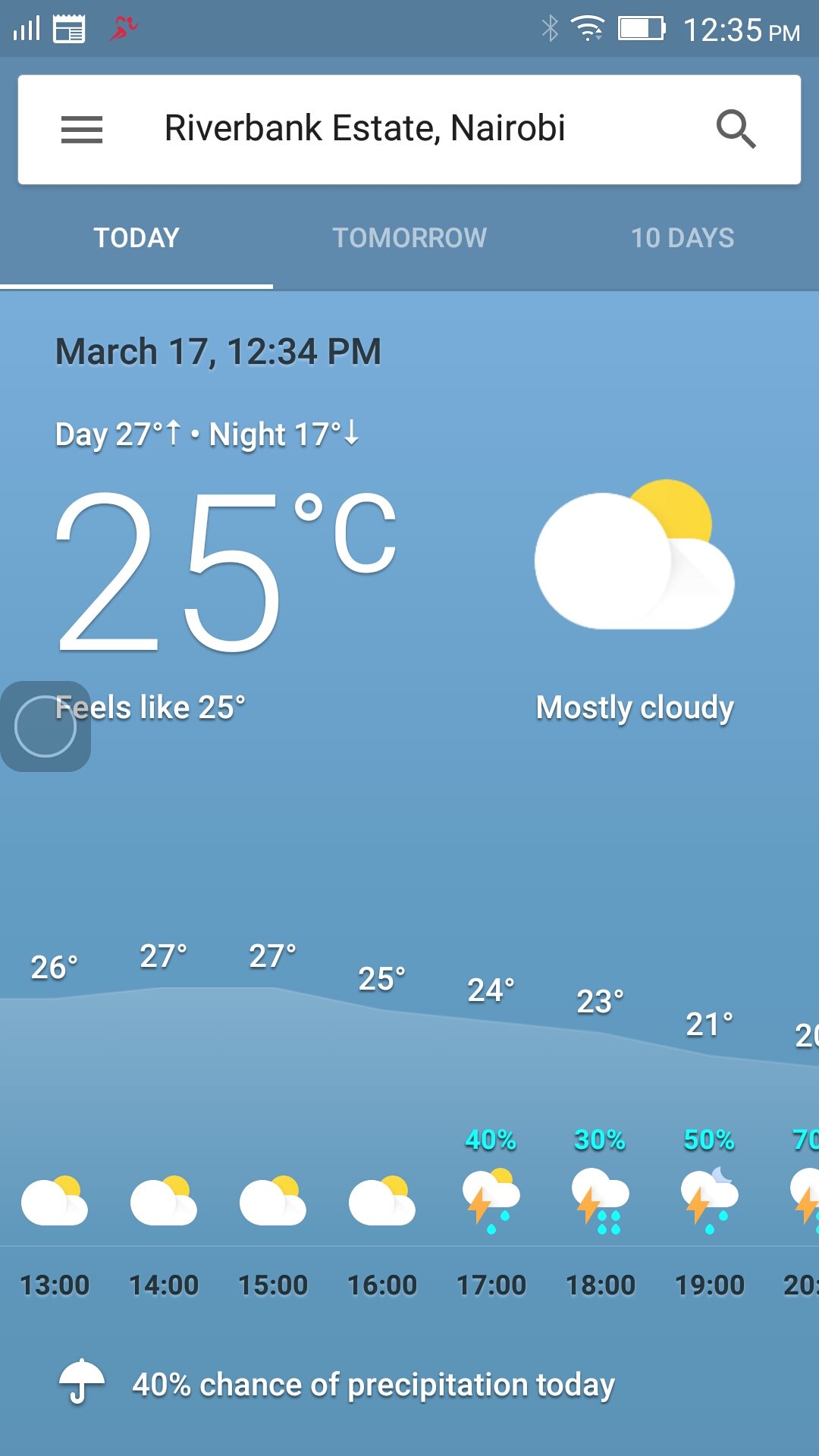Tap the Riverbank Estate, Nairobi location field

(x=365, y=128)
